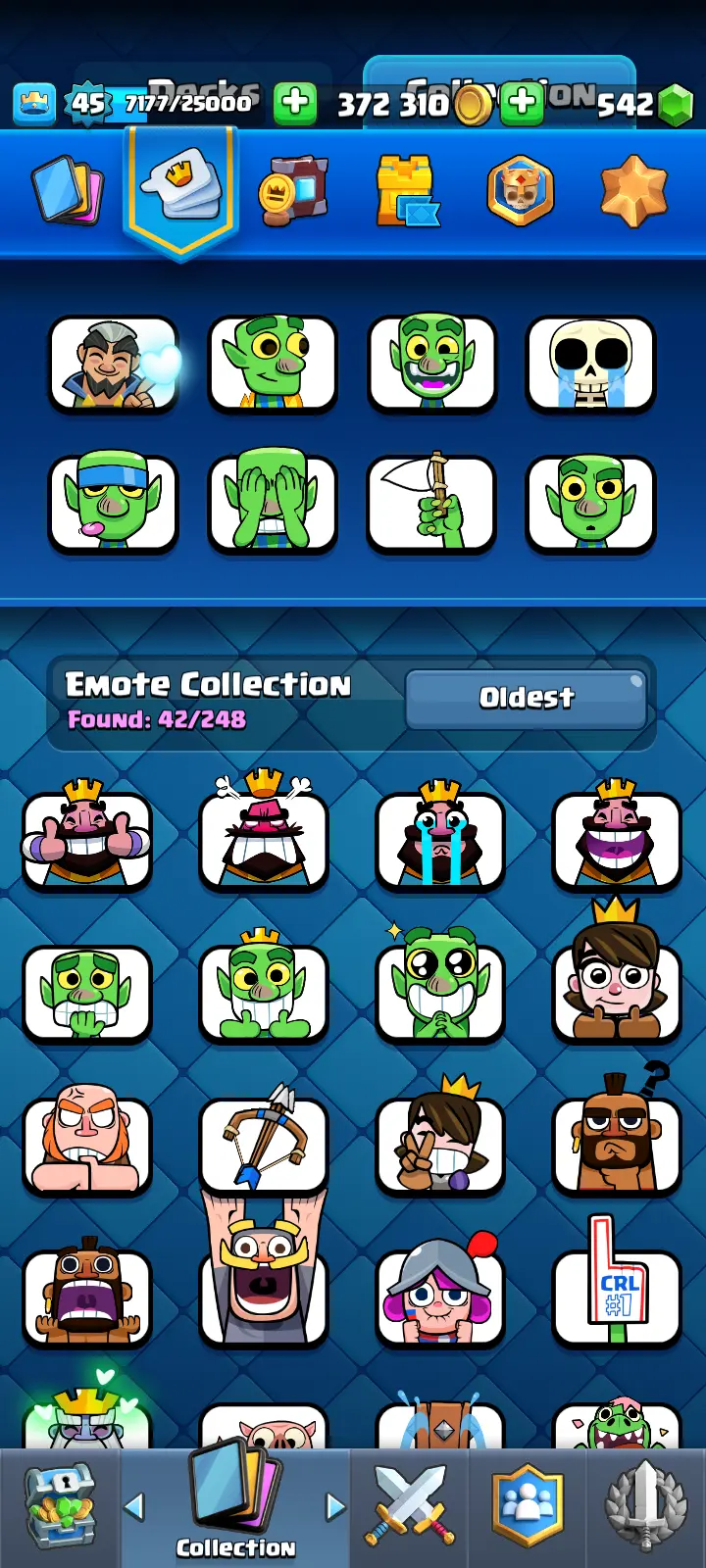Select the white flag emote in the deck
The height and width of the screenshot is (1568, 706).
[x=431, y=503]
